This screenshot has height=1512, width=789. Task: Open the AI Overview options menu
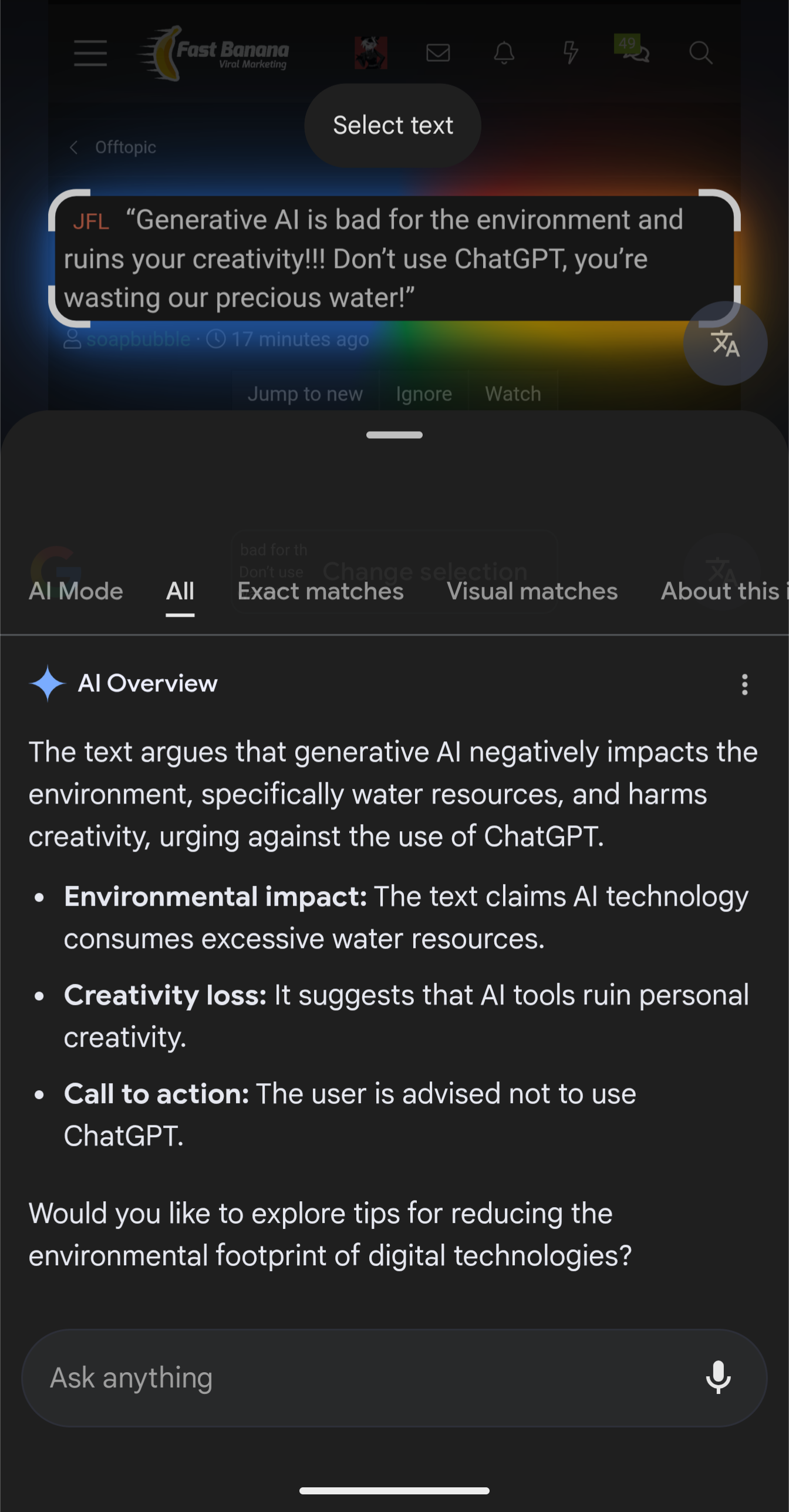click(744, 684)
